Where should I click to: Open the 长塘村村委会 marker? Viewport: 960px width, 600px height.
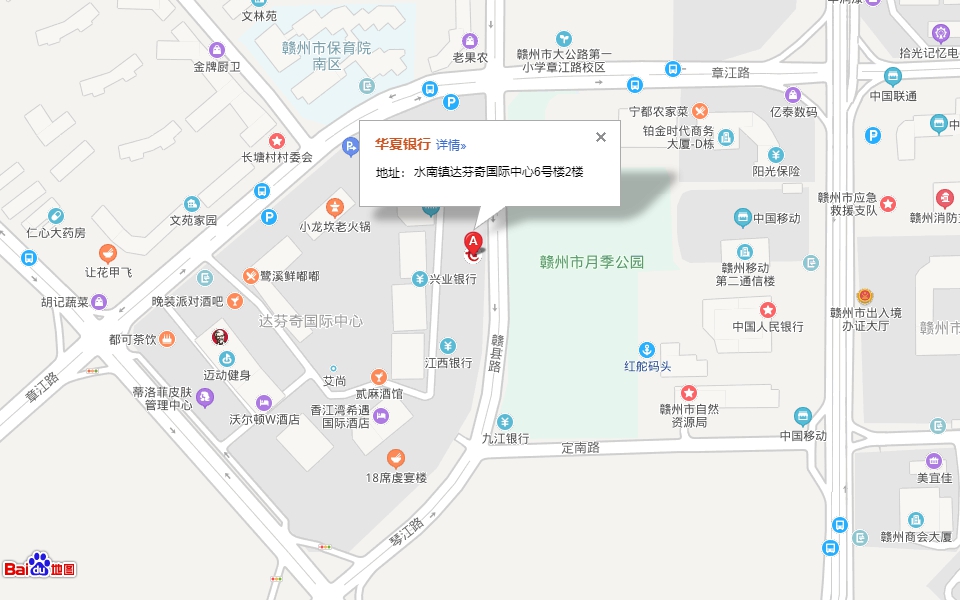tap(277, 140)
